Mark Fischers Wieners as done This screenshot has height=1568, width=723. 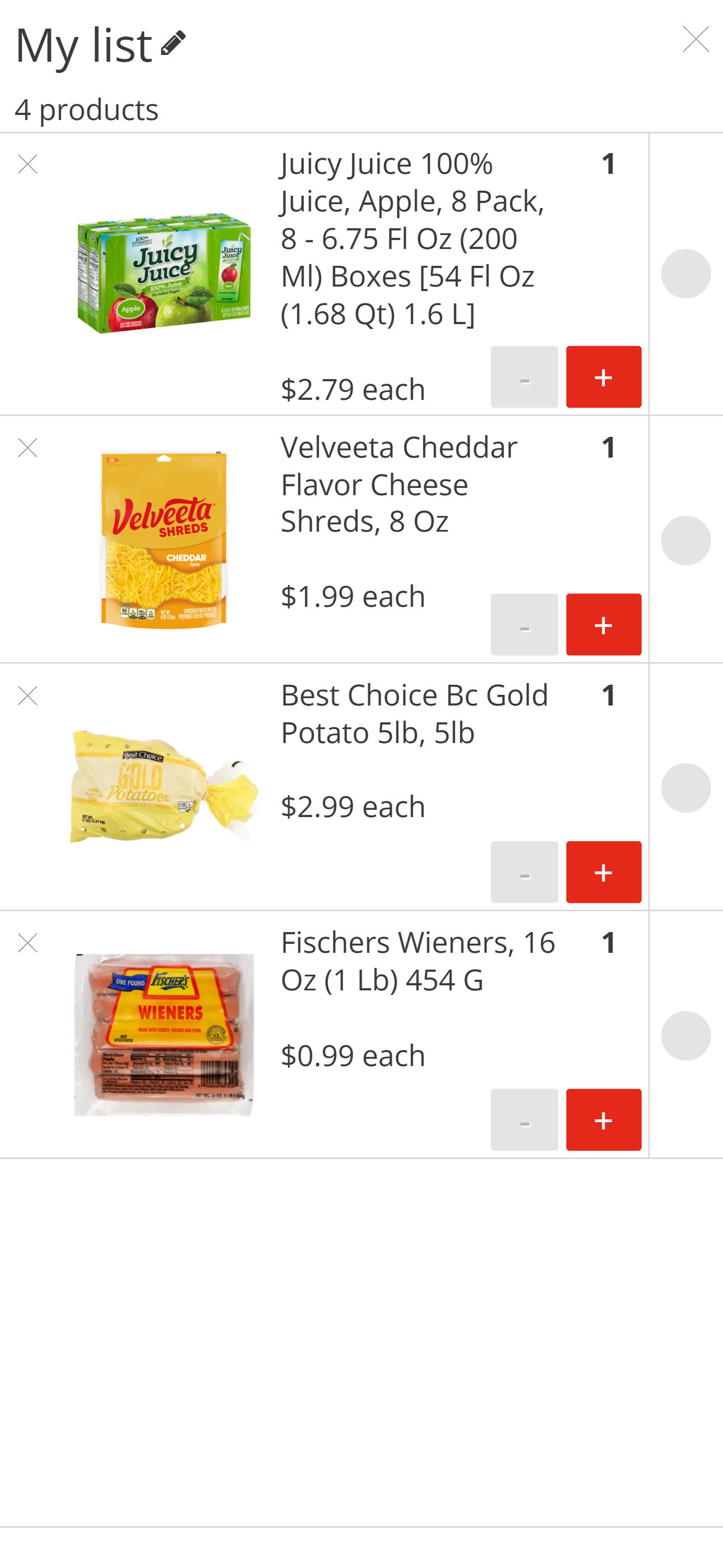pyautogui.click(x=685, y=1035)
